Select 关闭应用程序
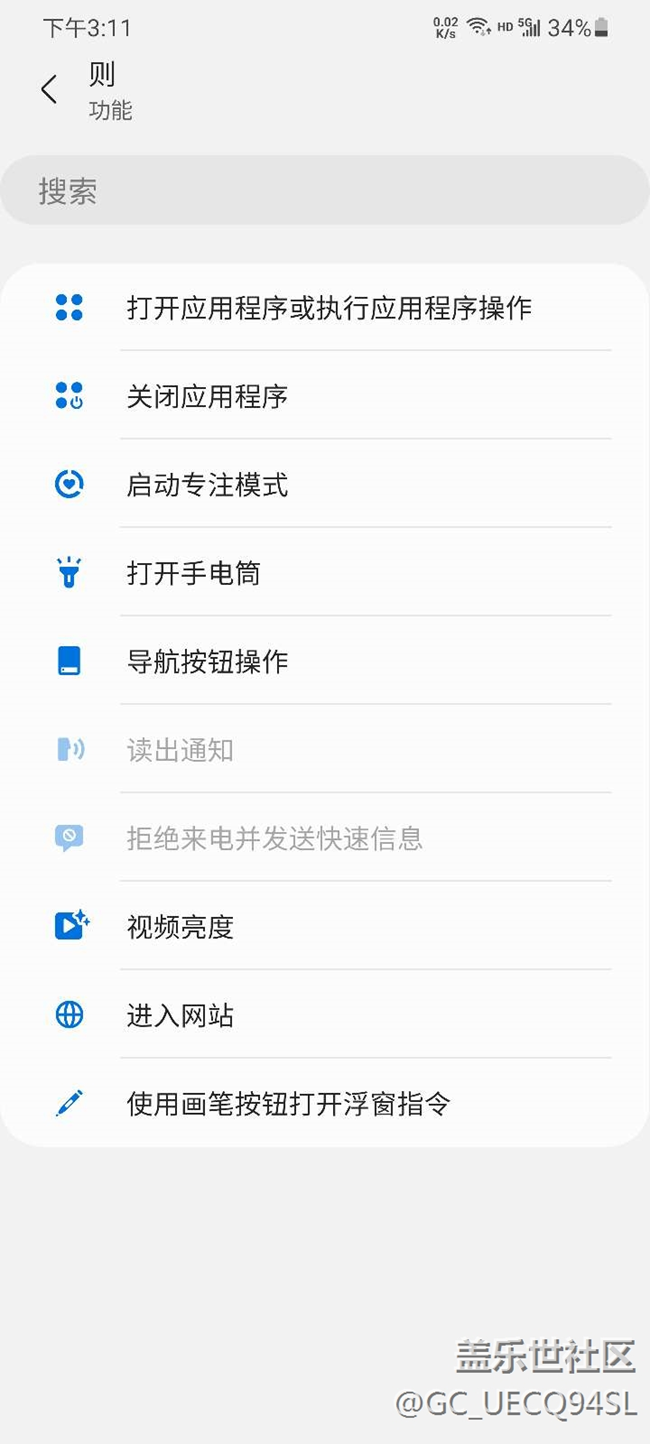 (x=325, y=396)
